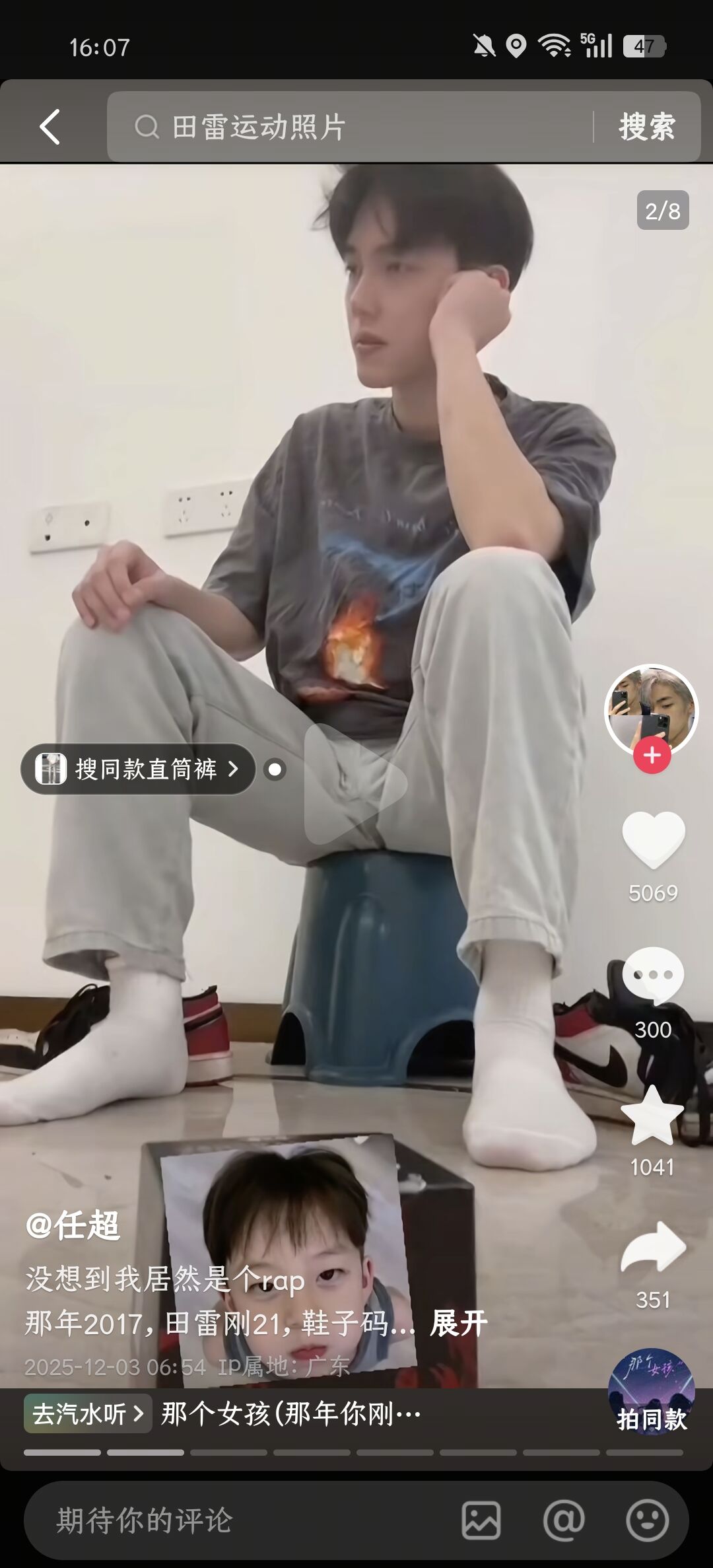Open the 那个女孩 music track title

[290, 1413]
